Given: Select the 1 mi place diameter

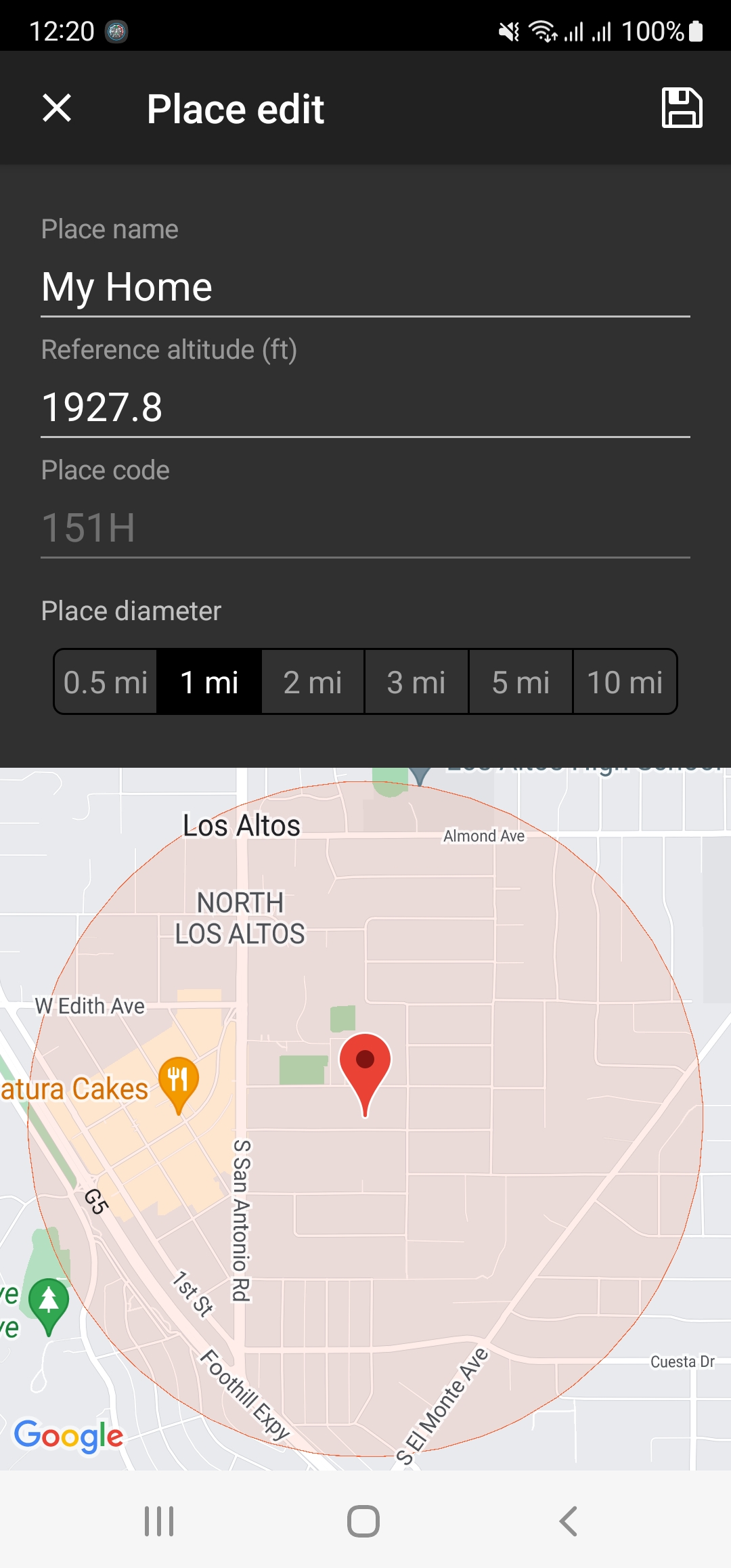Looking at the screenshot, I should (209, 682).
